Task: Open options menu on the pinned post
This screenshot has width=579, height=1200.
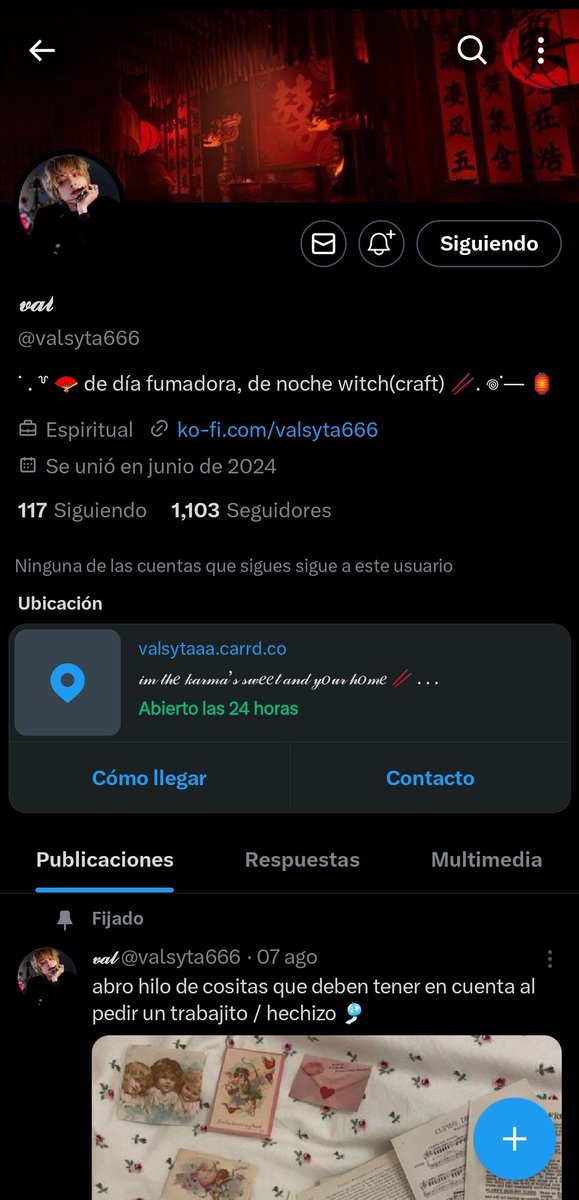Action: [x=549, y=958]
